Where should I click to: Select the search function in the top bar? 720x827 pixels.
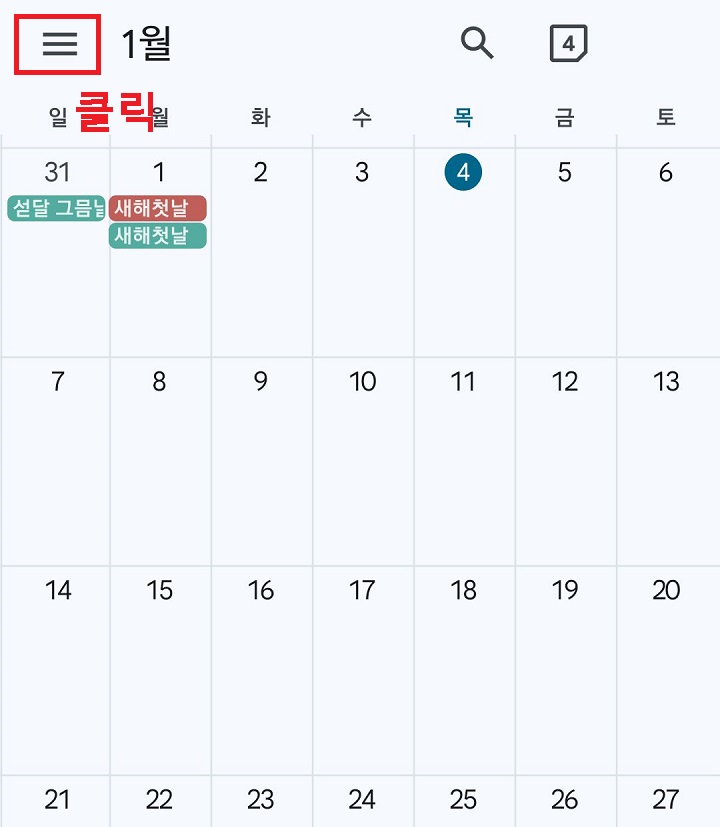pos(477,43)
